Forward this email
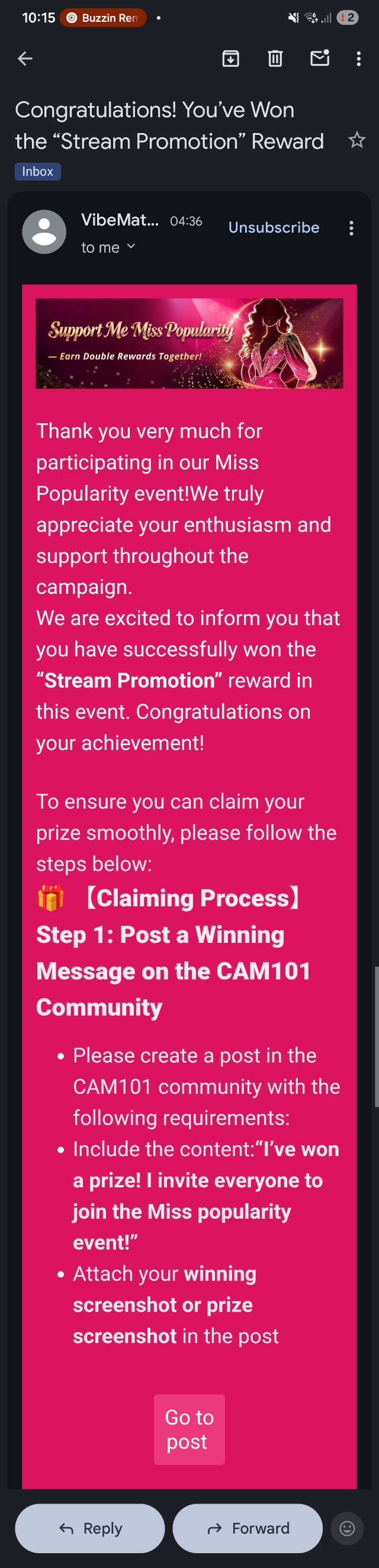The image size is (379, 1568). 248,1528
